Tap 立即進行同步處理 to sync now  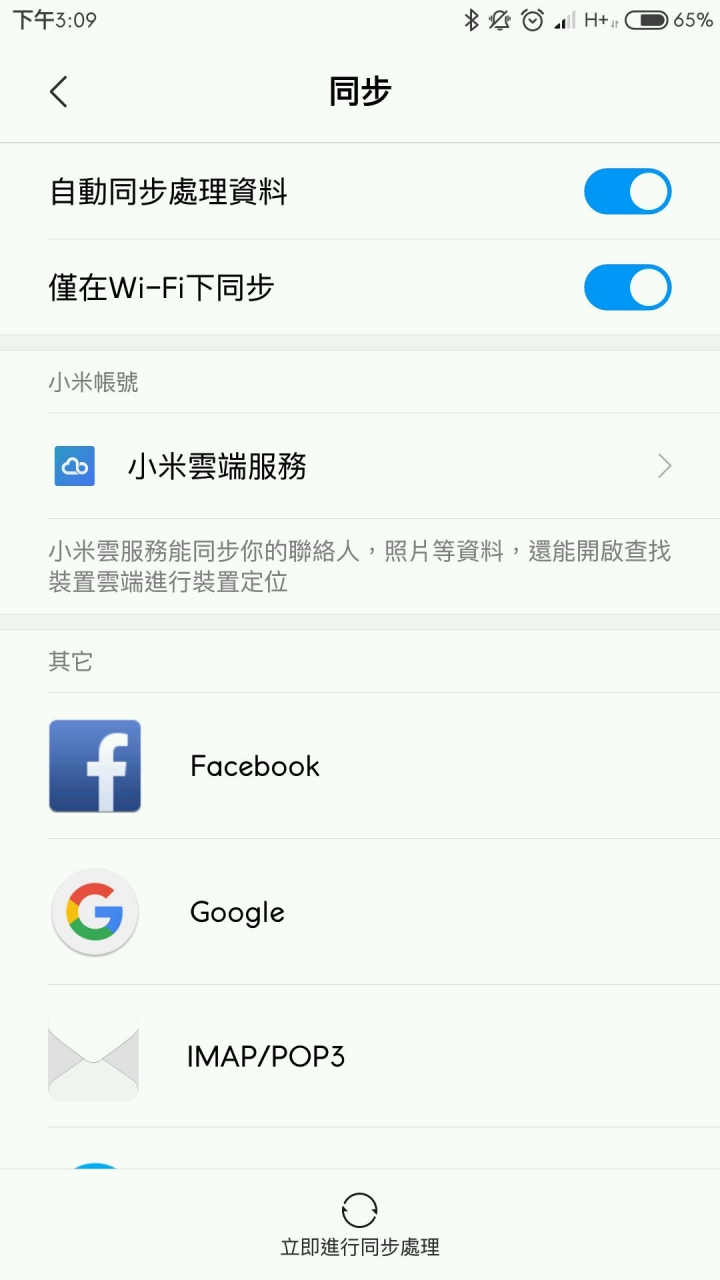[360, 1224]
